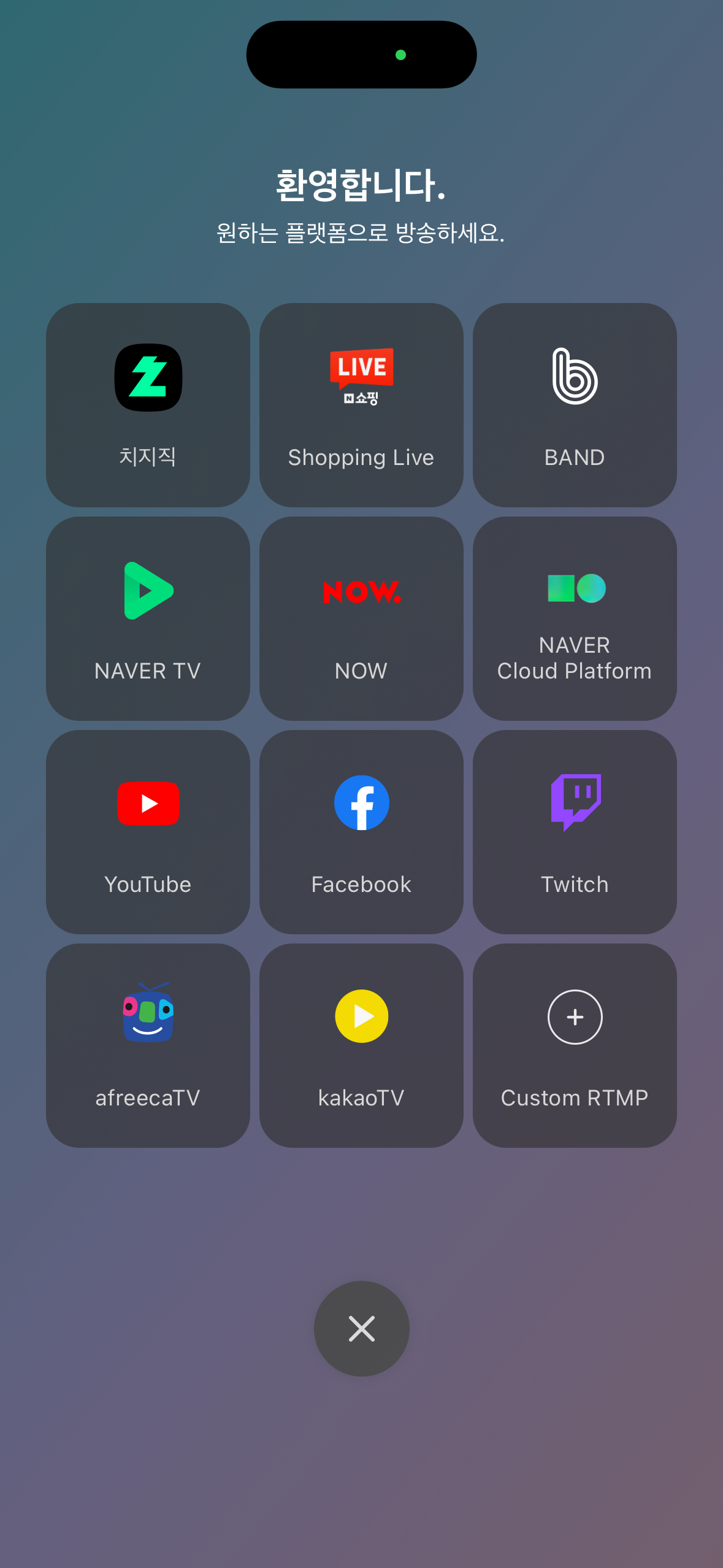The height and width of the screenshot is (1568, 723).
Task: Tap the NOW platform tile
Action: [361, 618]
